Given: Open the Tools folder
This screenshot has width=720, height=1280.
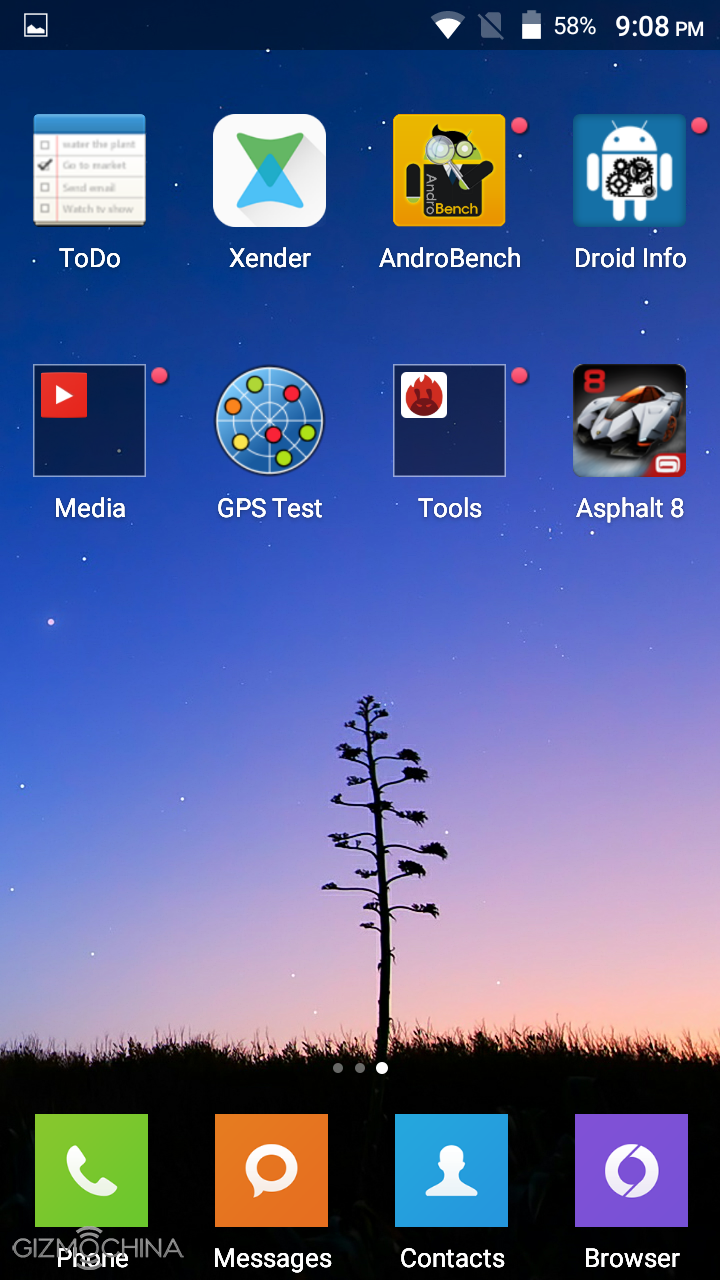Looking at the screenshot, I should [449, 420].
